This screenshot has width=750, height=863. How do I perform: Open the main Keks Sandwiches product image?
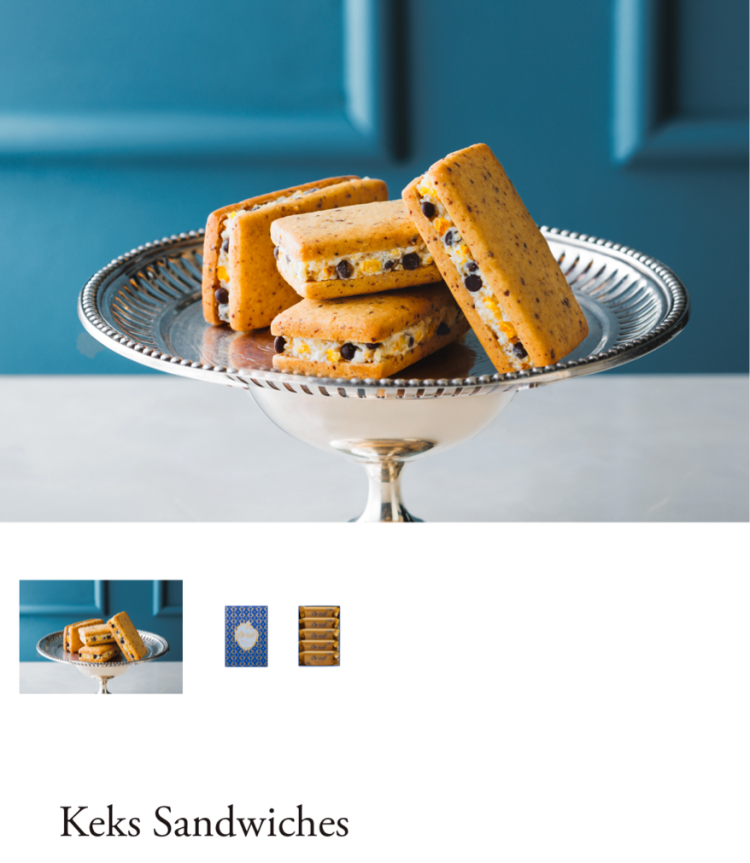pos(375,260)
